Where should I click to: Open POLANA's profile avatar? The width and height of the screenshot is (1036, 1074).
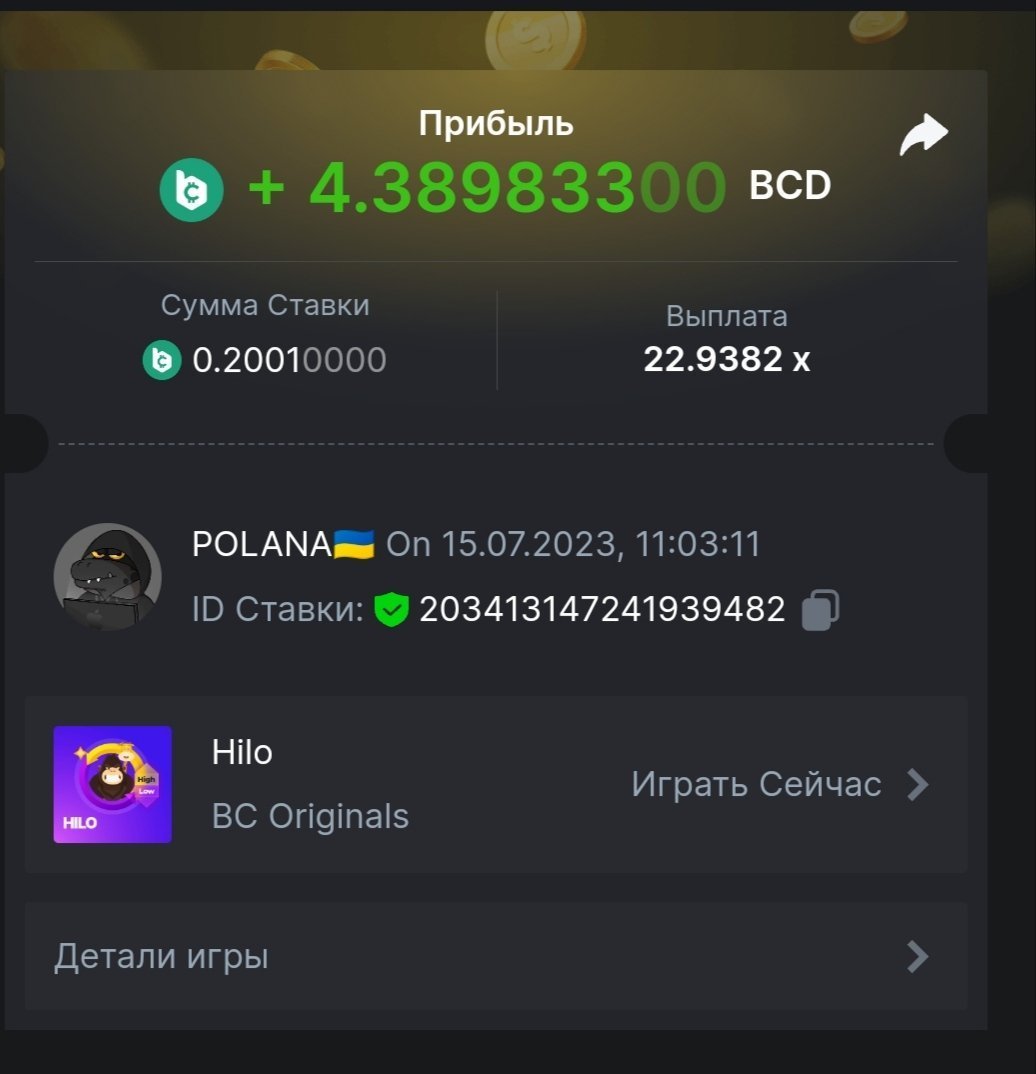107,576
